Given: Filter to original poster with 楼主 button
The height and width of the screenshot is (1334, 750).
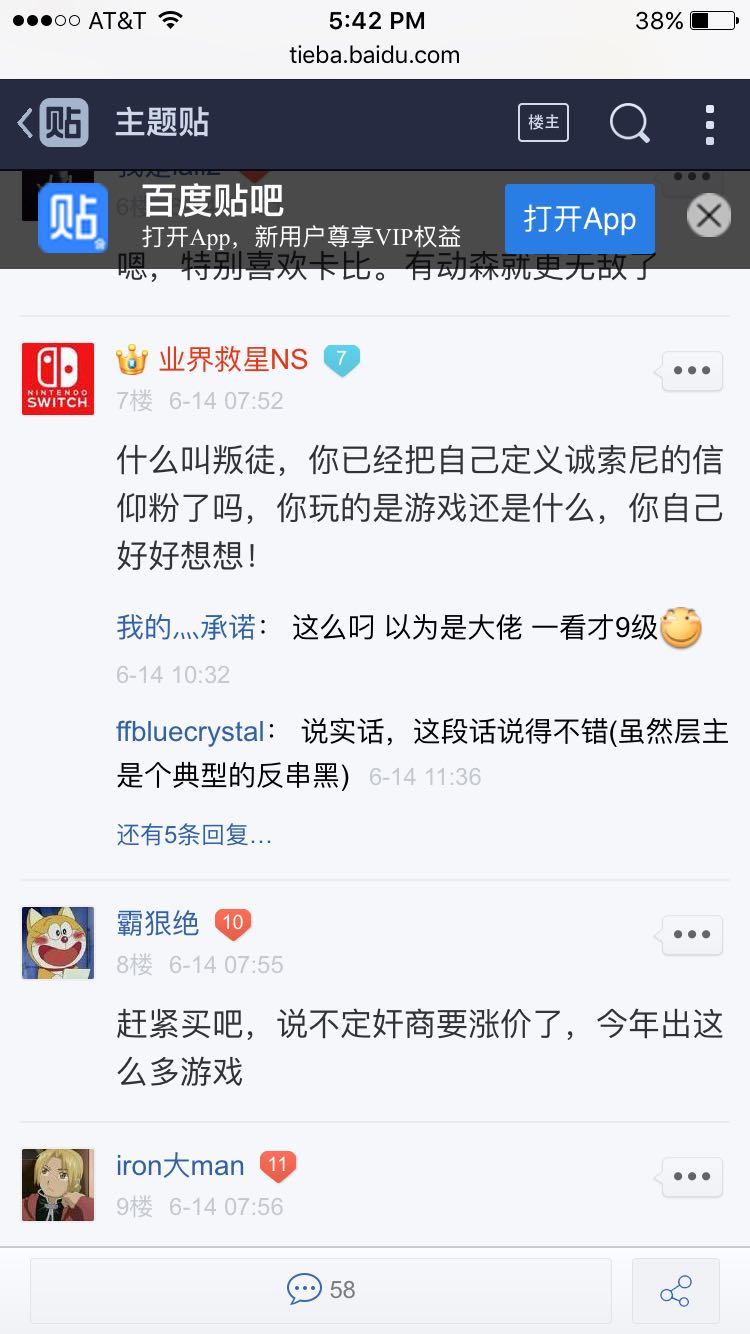Looking at the screenshot, I should (543, 123).
